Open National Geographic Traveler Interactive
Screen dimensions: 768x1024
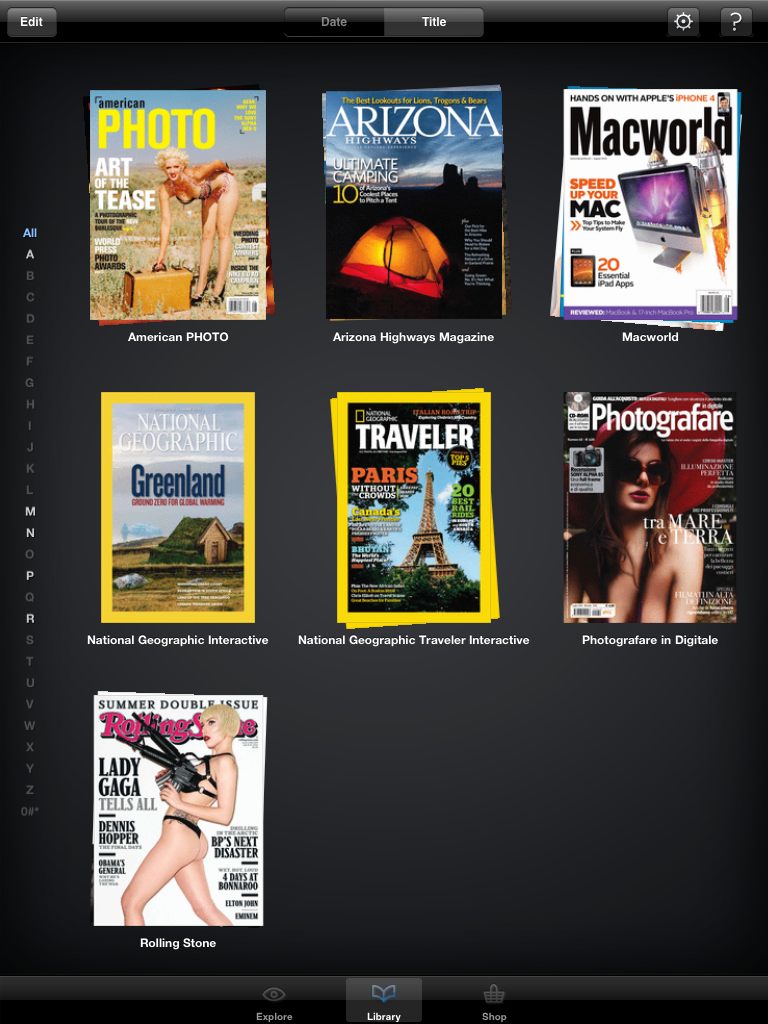tap(413, 507)
